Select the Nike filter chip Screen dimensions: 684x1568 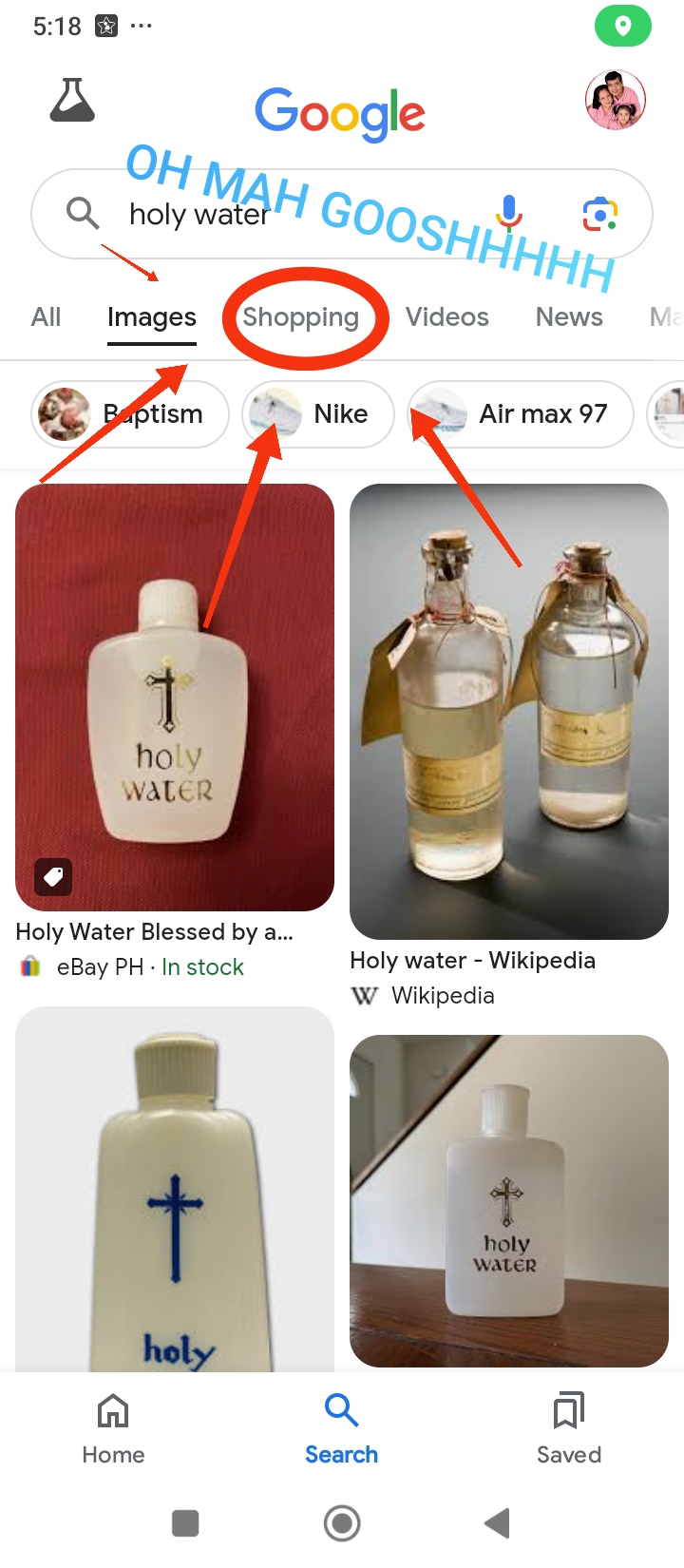click(x=318, y=414)
